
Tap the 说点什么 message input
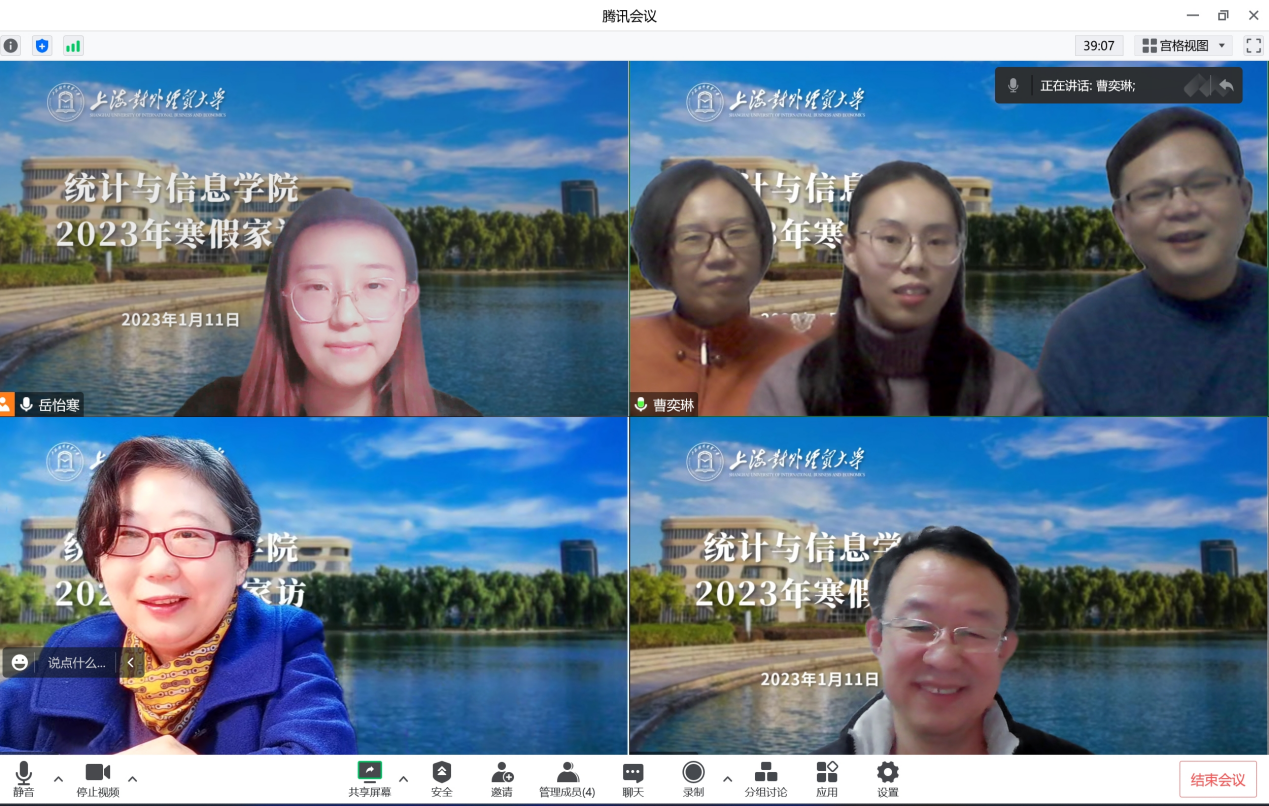[76, 662]
